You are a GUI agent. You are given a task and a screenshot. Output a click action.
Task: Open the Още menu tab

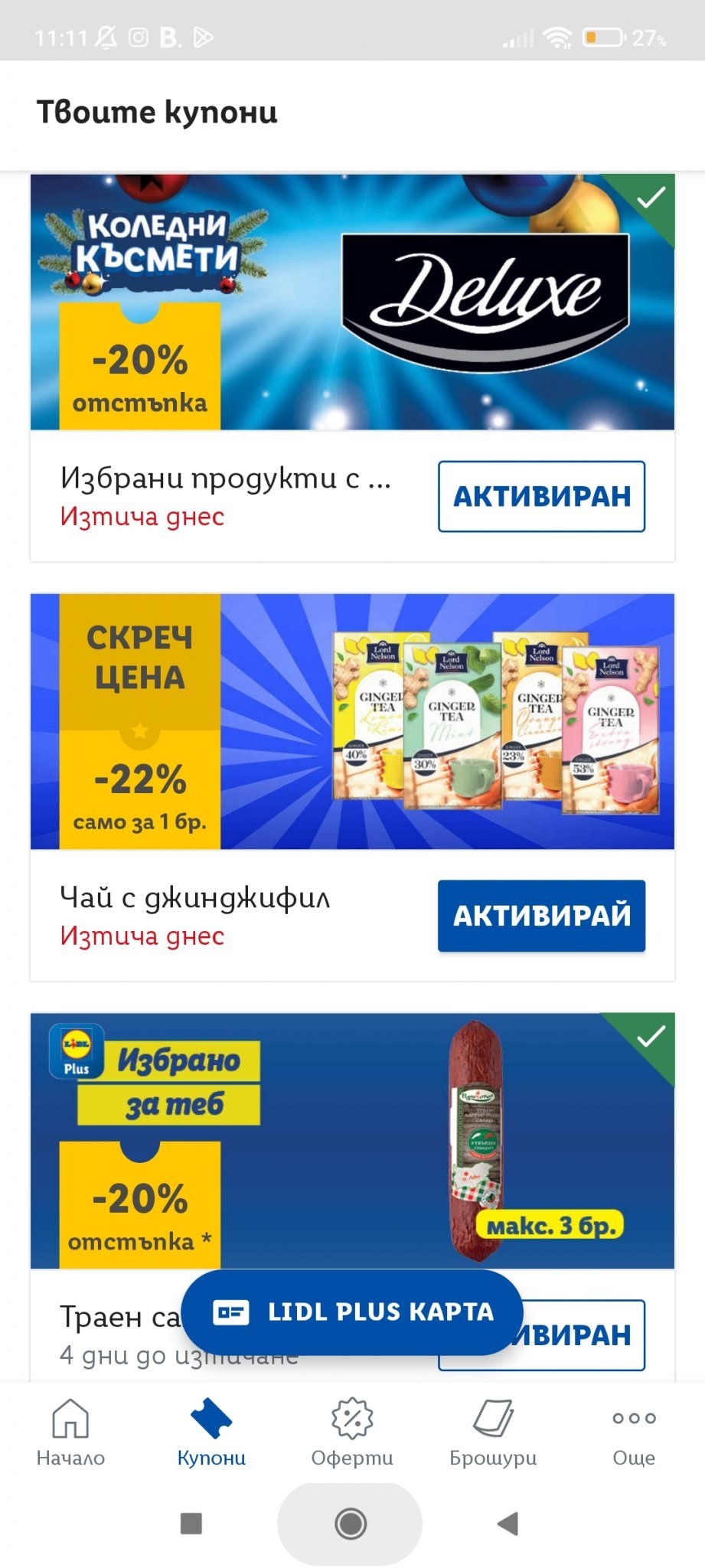click(634, 1432)
